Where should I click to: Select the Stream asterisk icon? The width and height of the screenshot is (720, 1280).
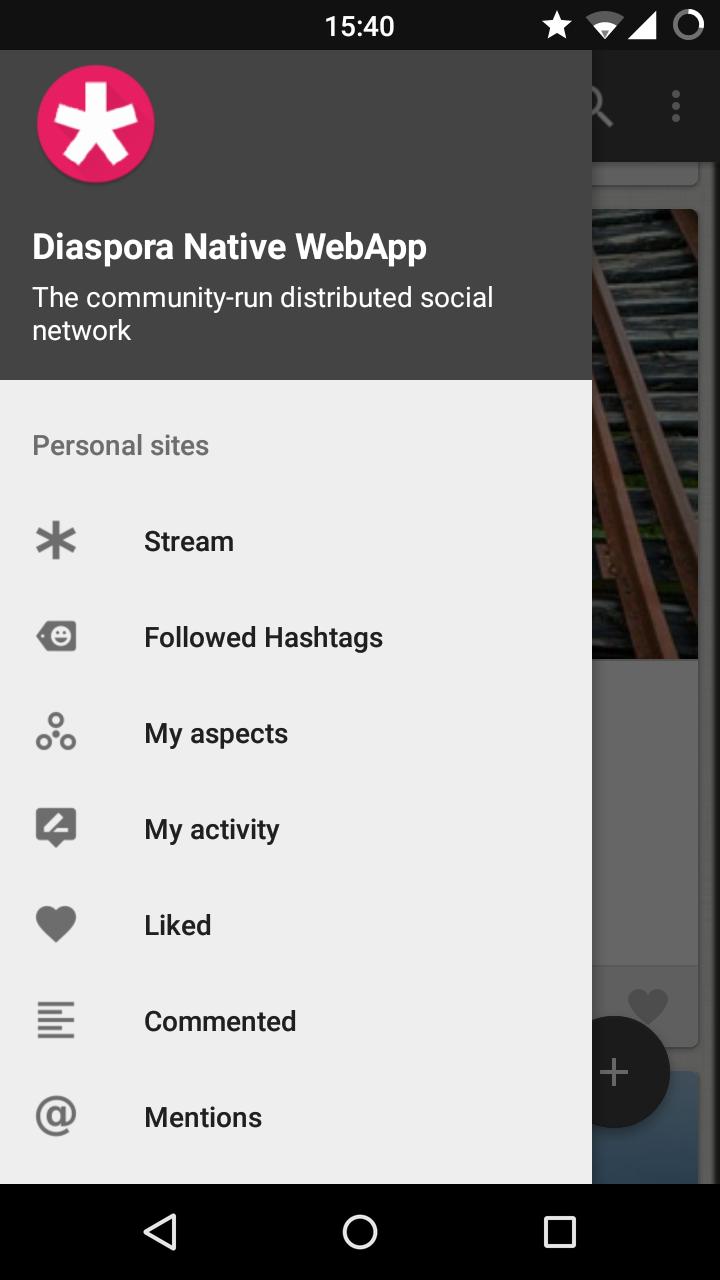click(x=55, y=540)
